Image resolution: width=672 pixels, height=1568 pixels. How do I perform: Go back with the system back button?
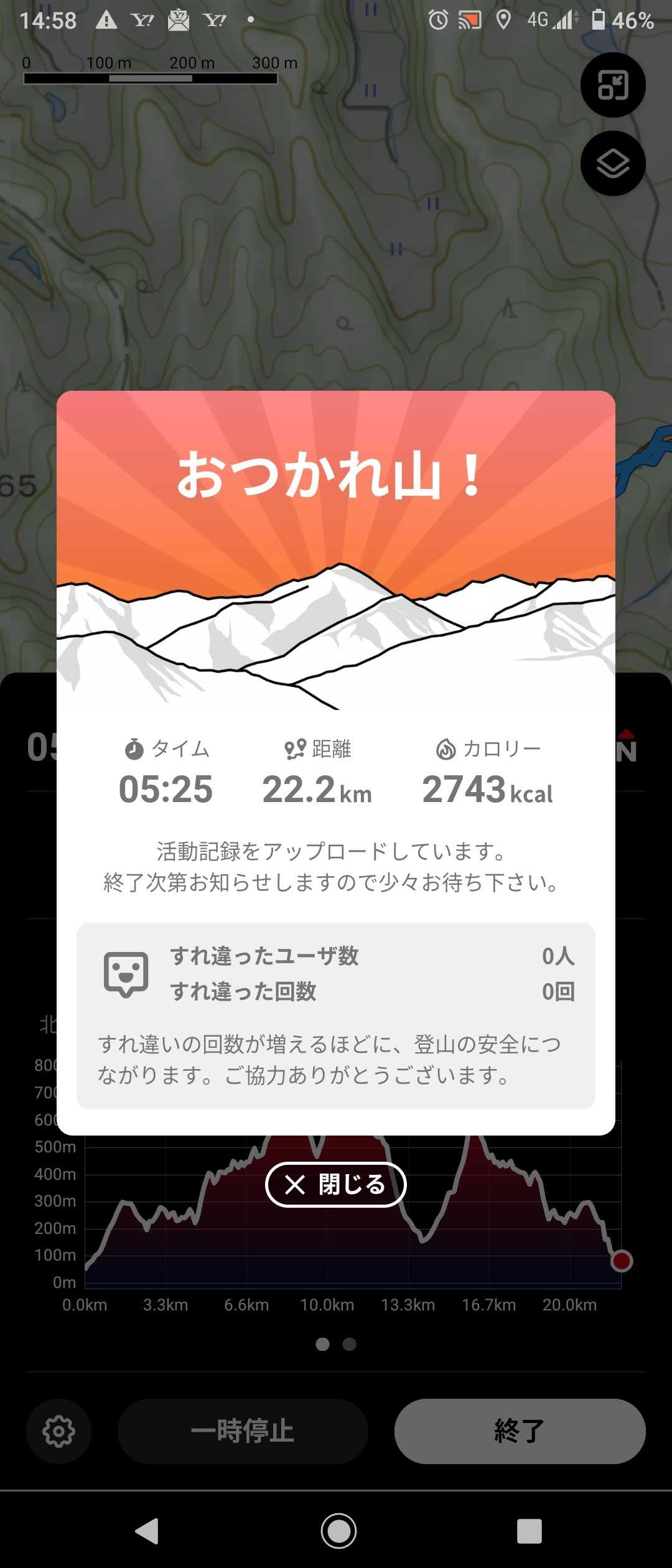pos(147,1531)
